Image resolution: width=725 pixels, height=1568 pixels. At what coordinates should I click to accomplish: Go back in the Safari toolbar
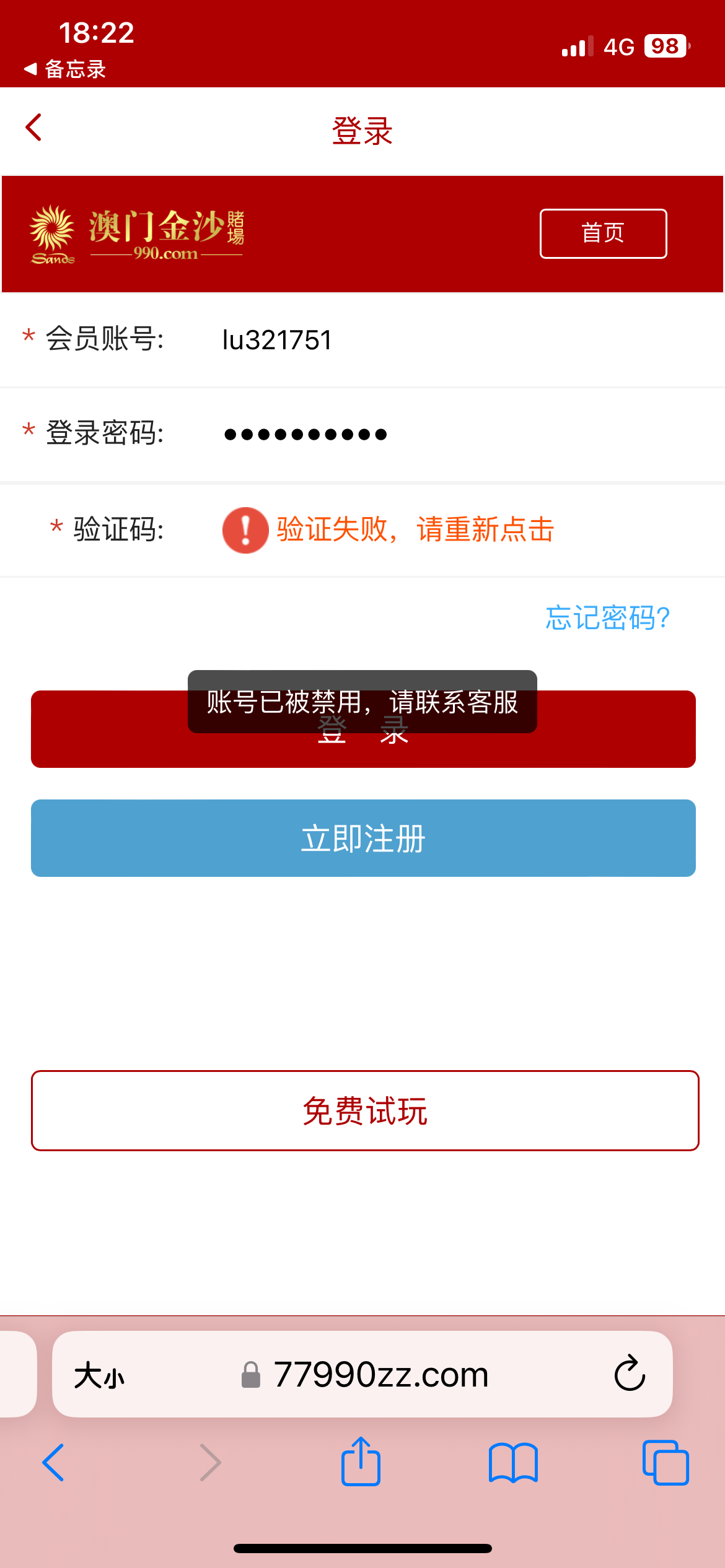point(53,1463)
